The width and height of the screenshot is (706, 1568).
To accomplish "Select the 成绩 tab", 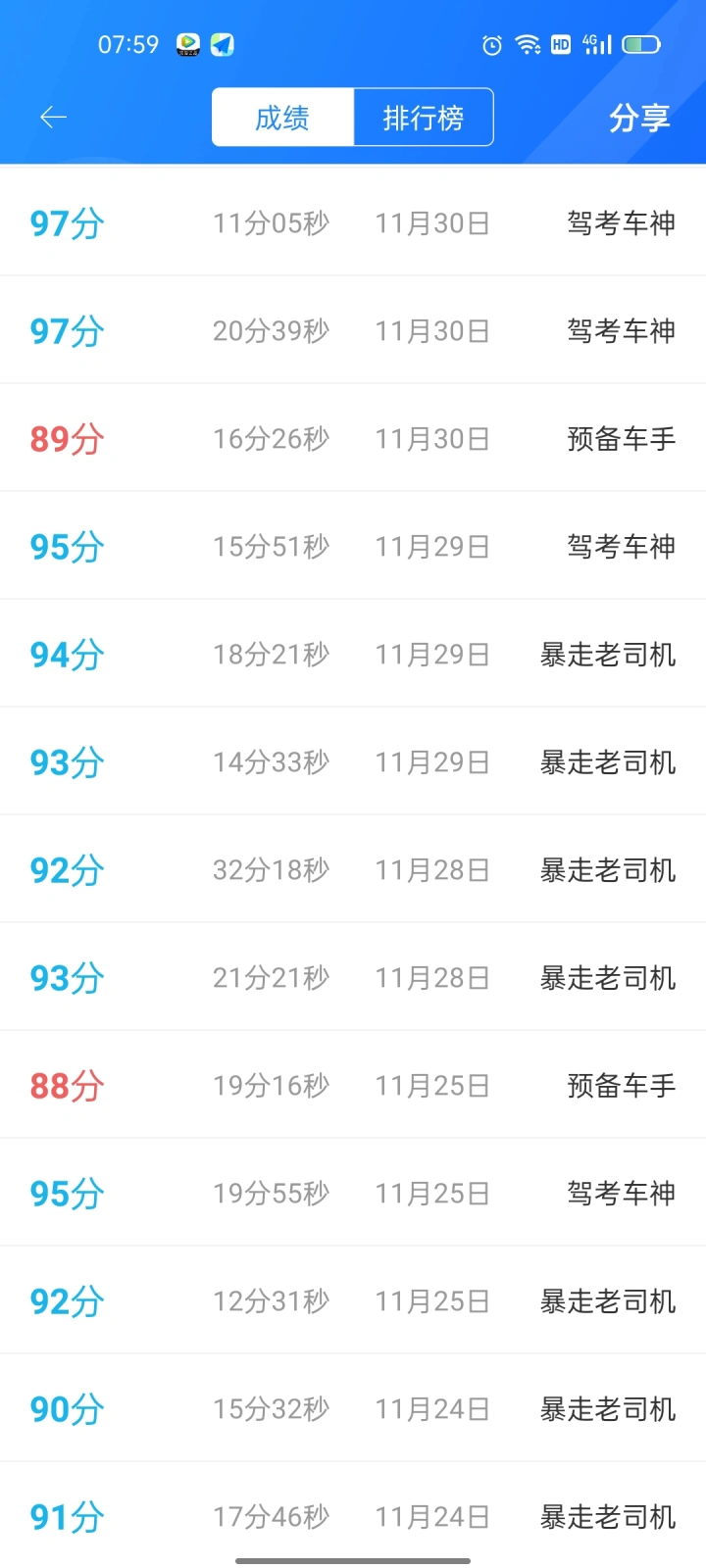I will (x=282, y=118).
